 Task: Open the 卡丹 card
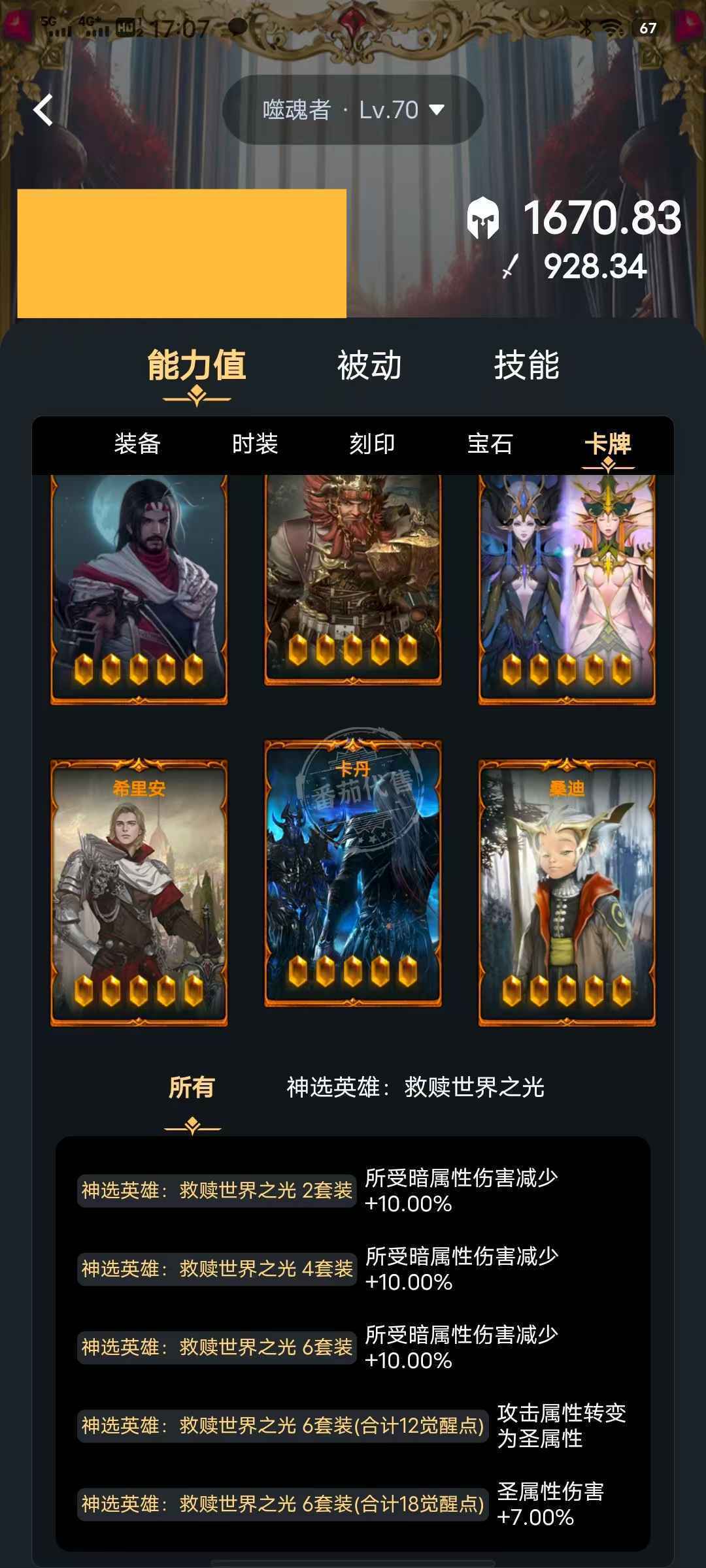353,874
